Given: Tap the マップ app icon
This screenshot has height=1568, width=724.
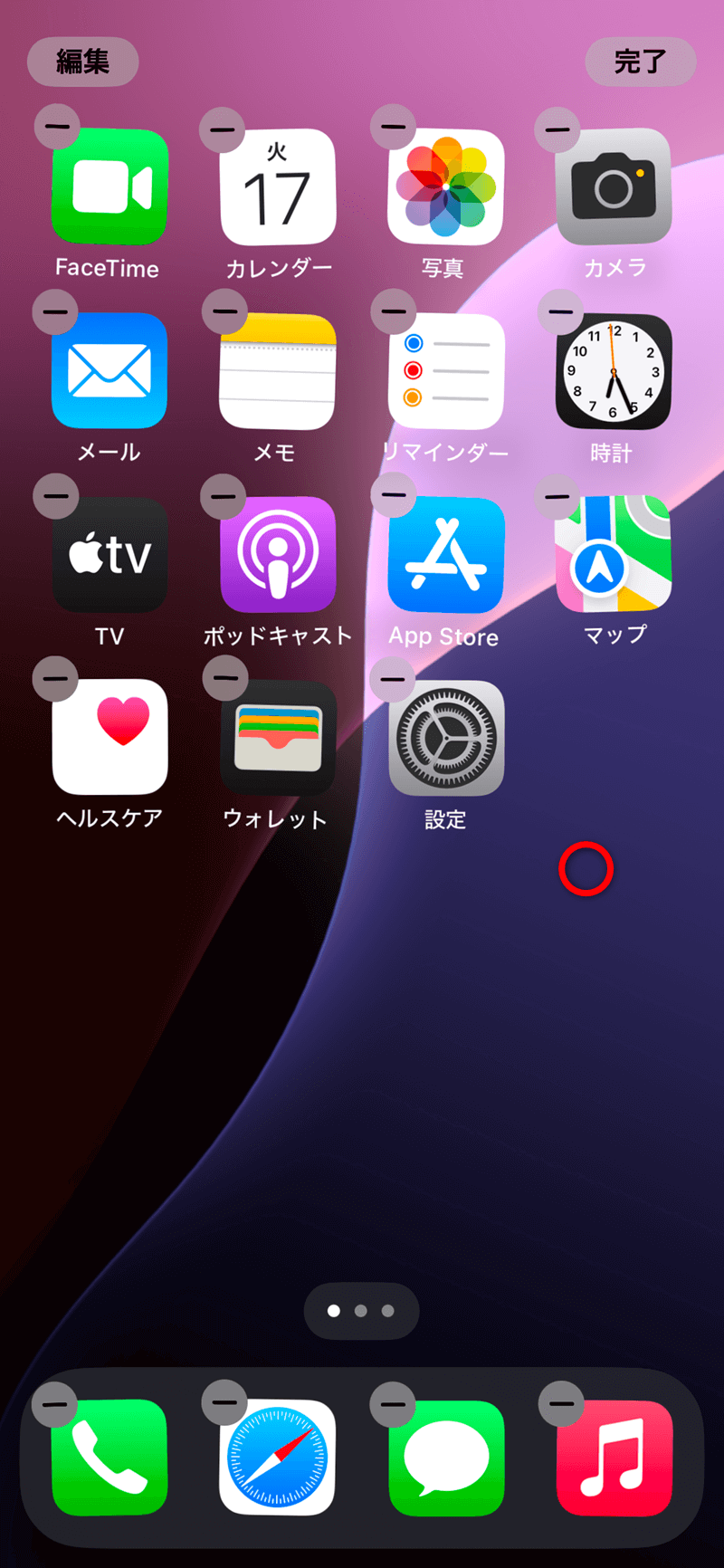Looking at the screenshot, I should click(614, 554).
